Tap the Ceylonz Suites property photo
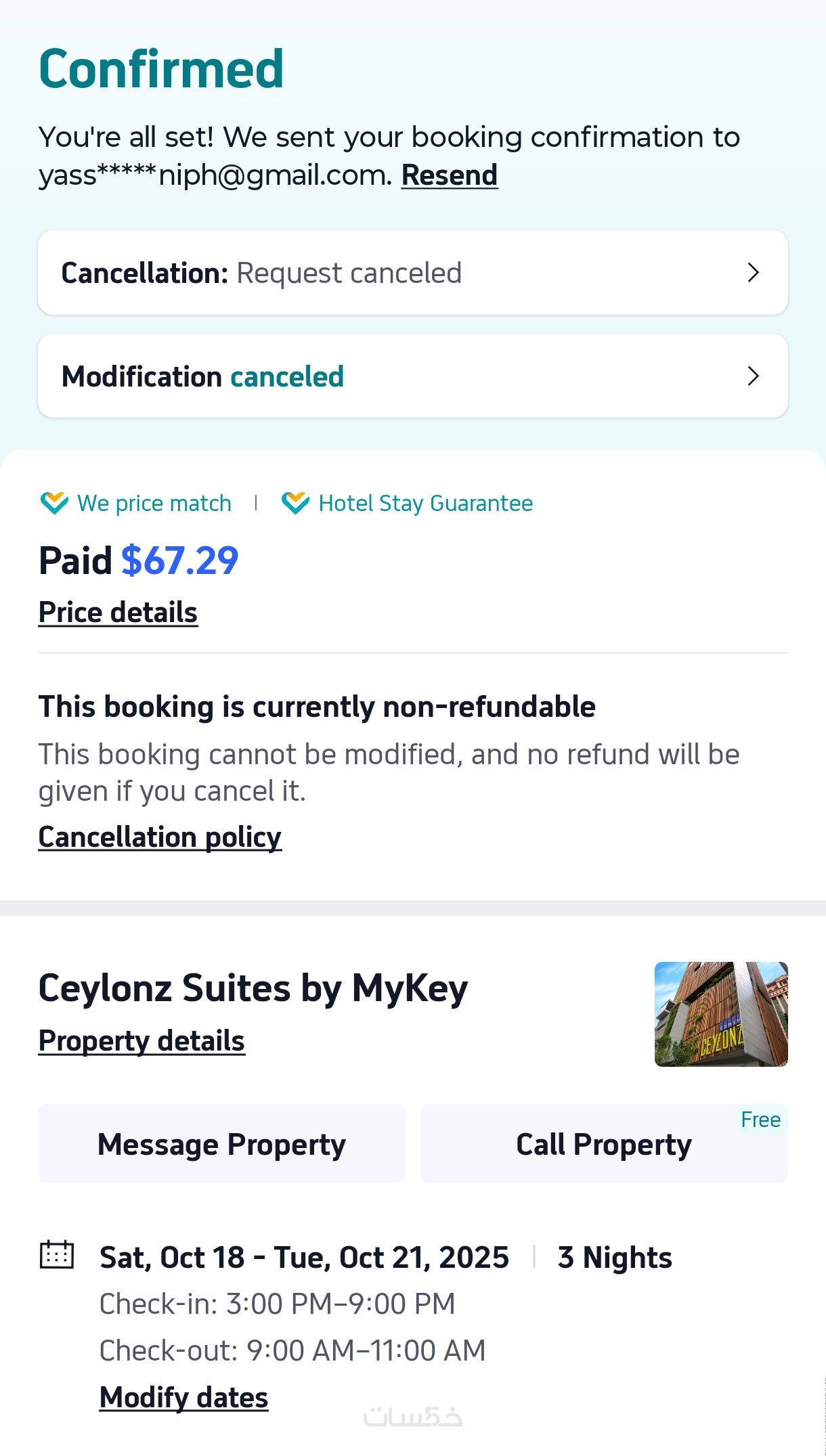Viewport: 826px width, 1456px height. click(720, 1014)
